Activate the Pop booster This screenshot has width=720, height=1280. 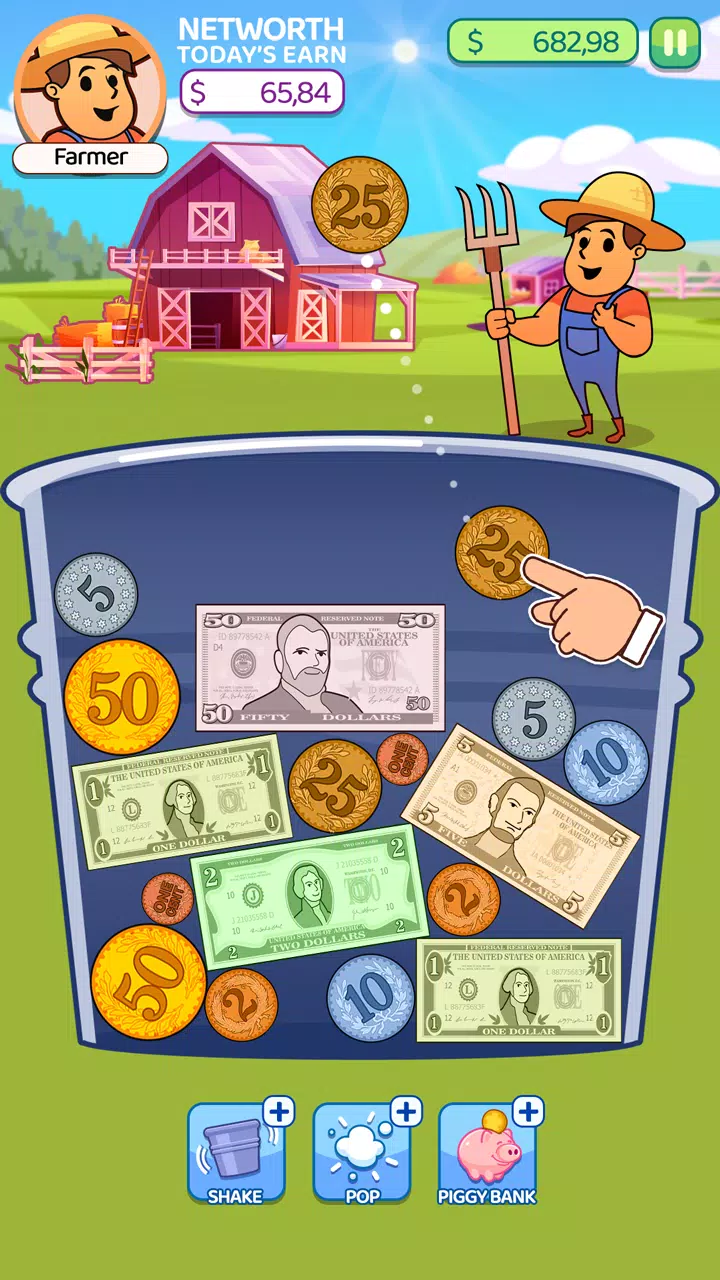[x=362, y=1152]
